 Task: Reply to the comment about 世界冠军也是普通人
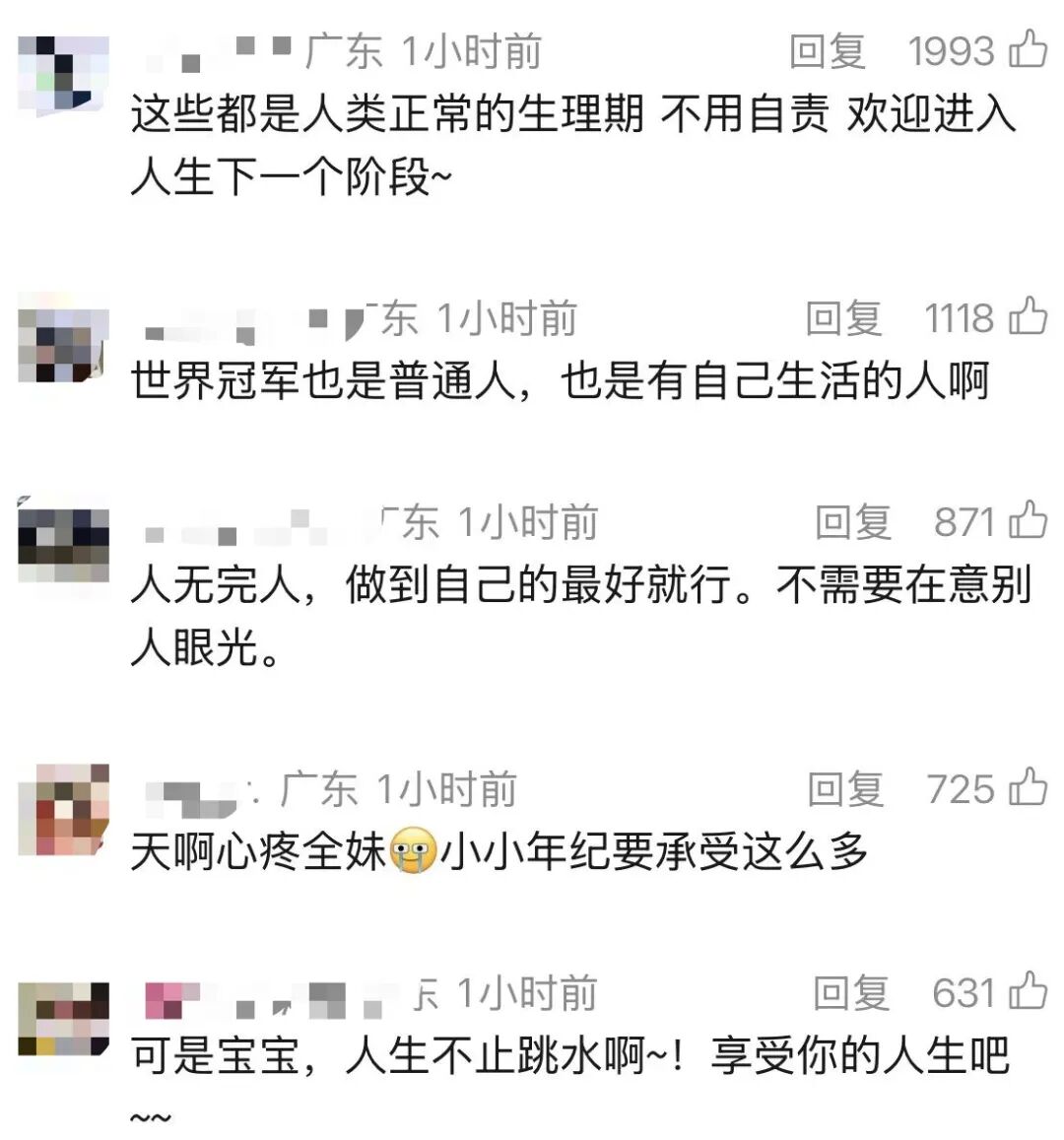tap(843, 319)
